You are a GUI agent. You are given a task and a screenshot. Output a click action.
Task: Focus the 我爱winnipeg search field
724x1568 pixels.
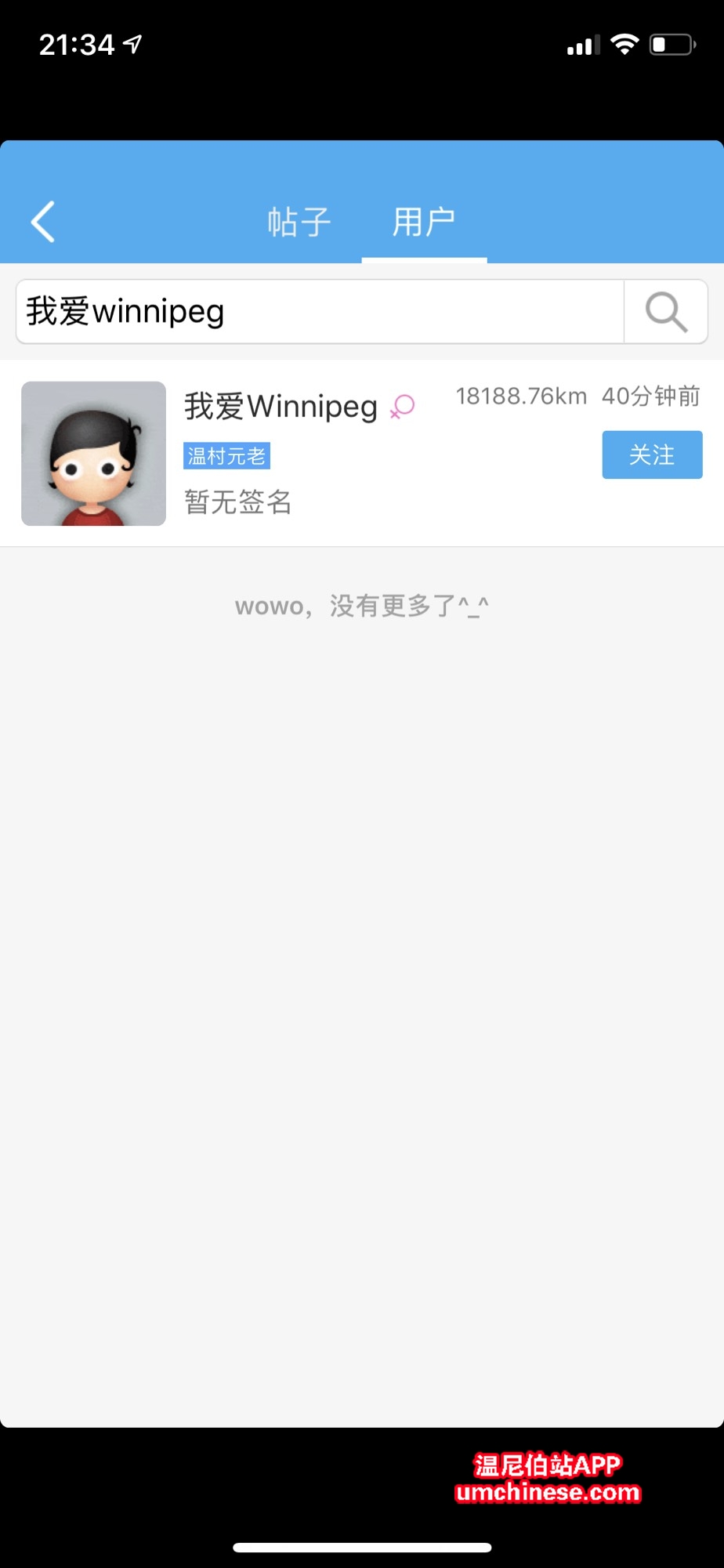(x=313, y=311)
